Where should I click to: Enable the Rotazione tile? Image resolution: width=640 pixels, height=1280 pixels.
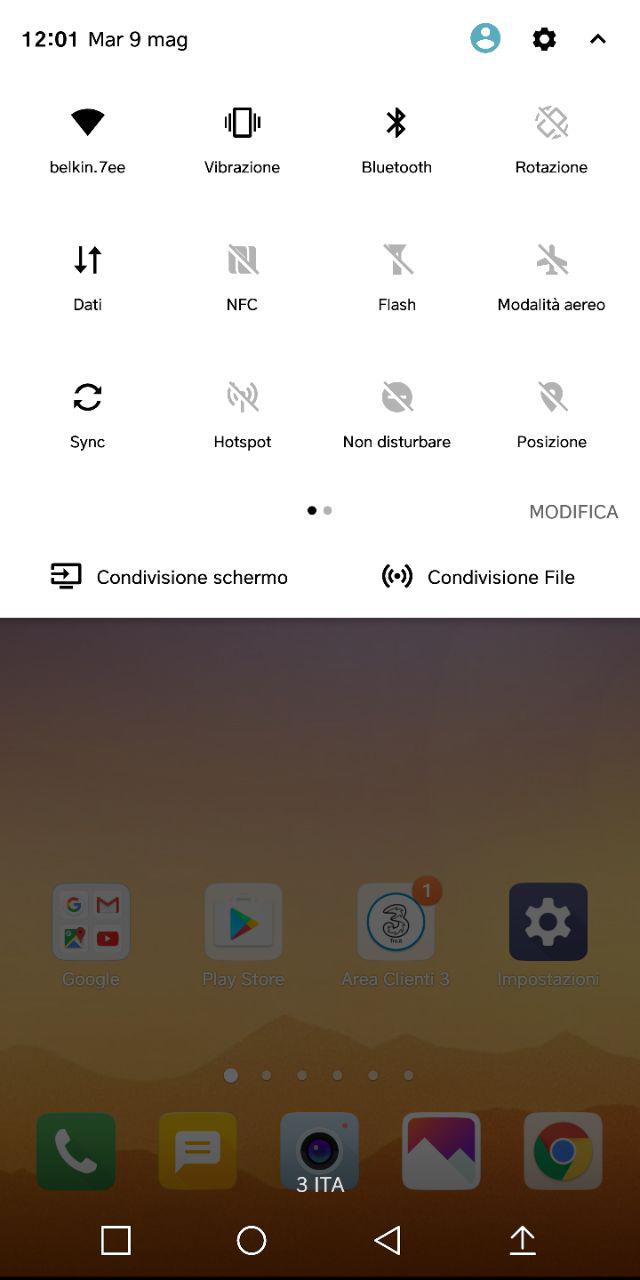551,140
